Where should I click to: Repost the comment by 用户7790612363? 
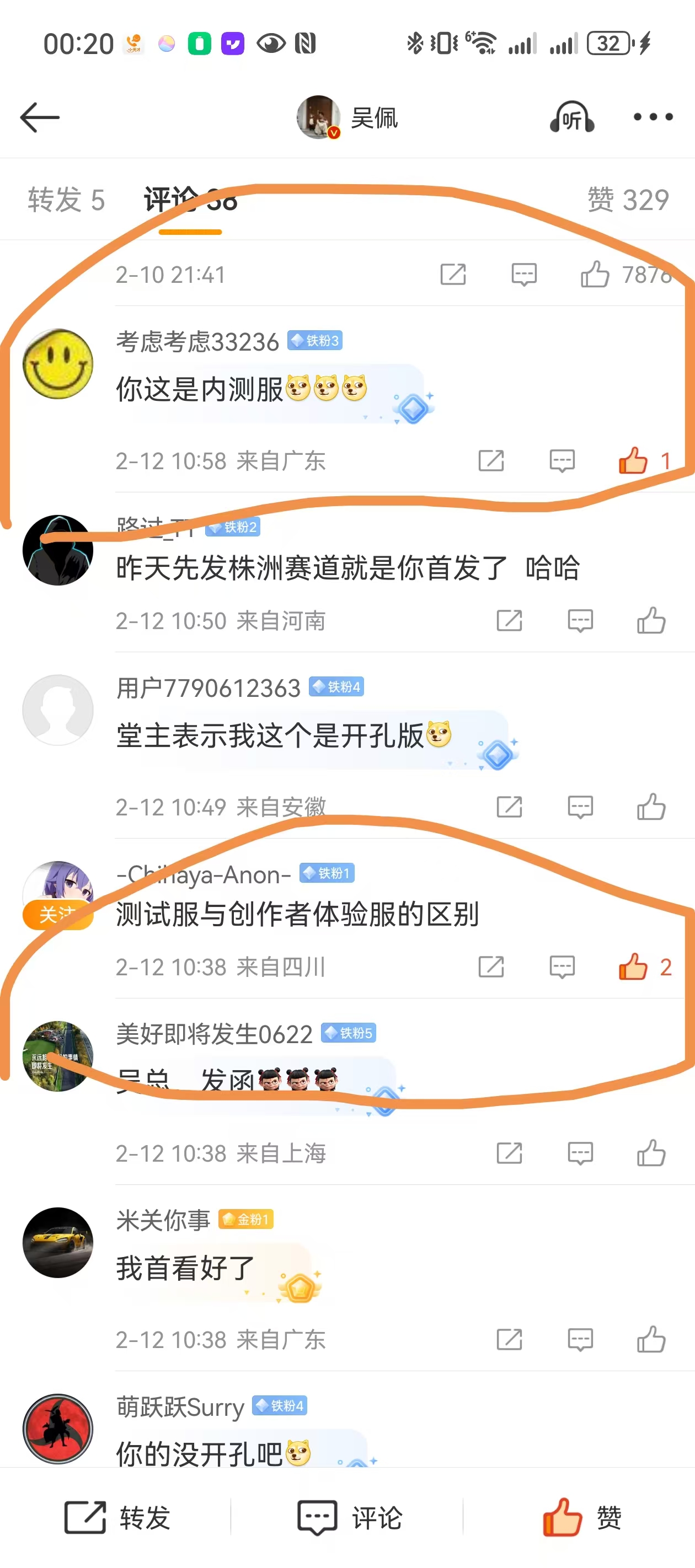509,807
